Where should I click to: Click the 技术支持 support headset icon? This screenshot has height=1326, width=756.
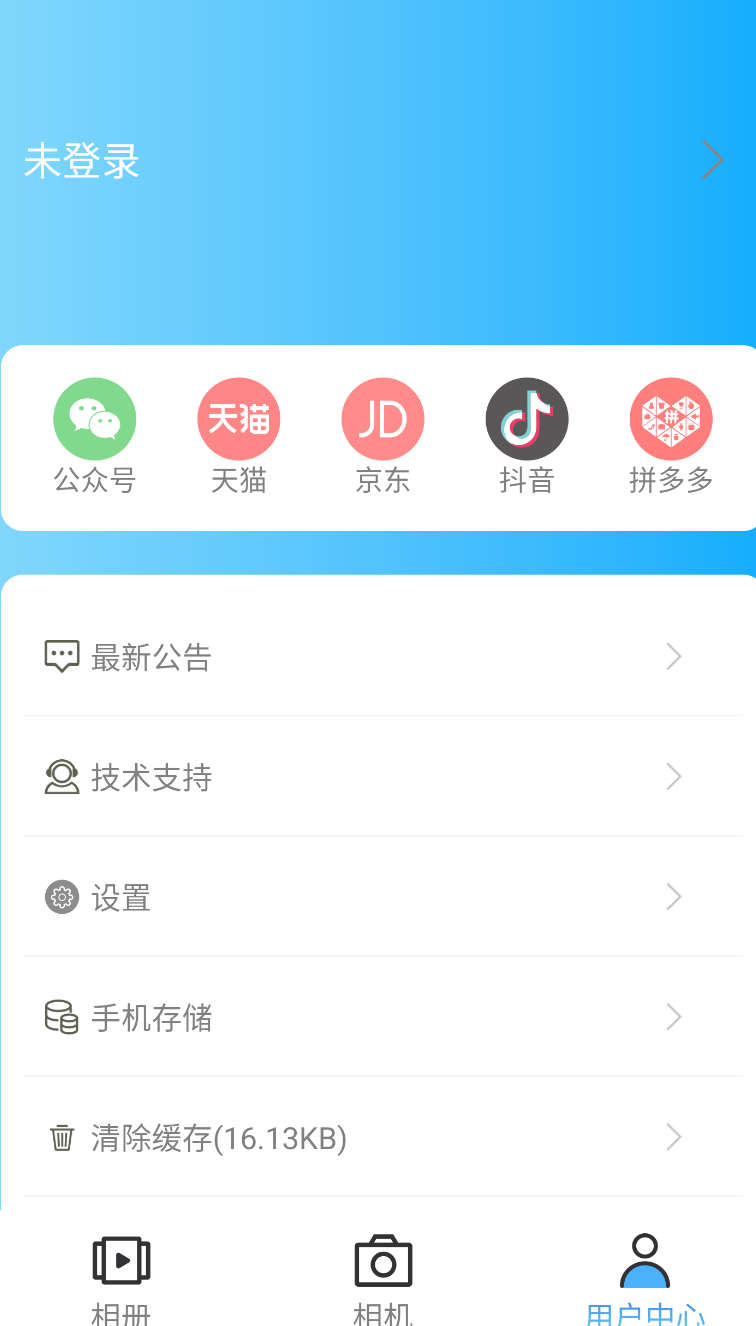62,777
